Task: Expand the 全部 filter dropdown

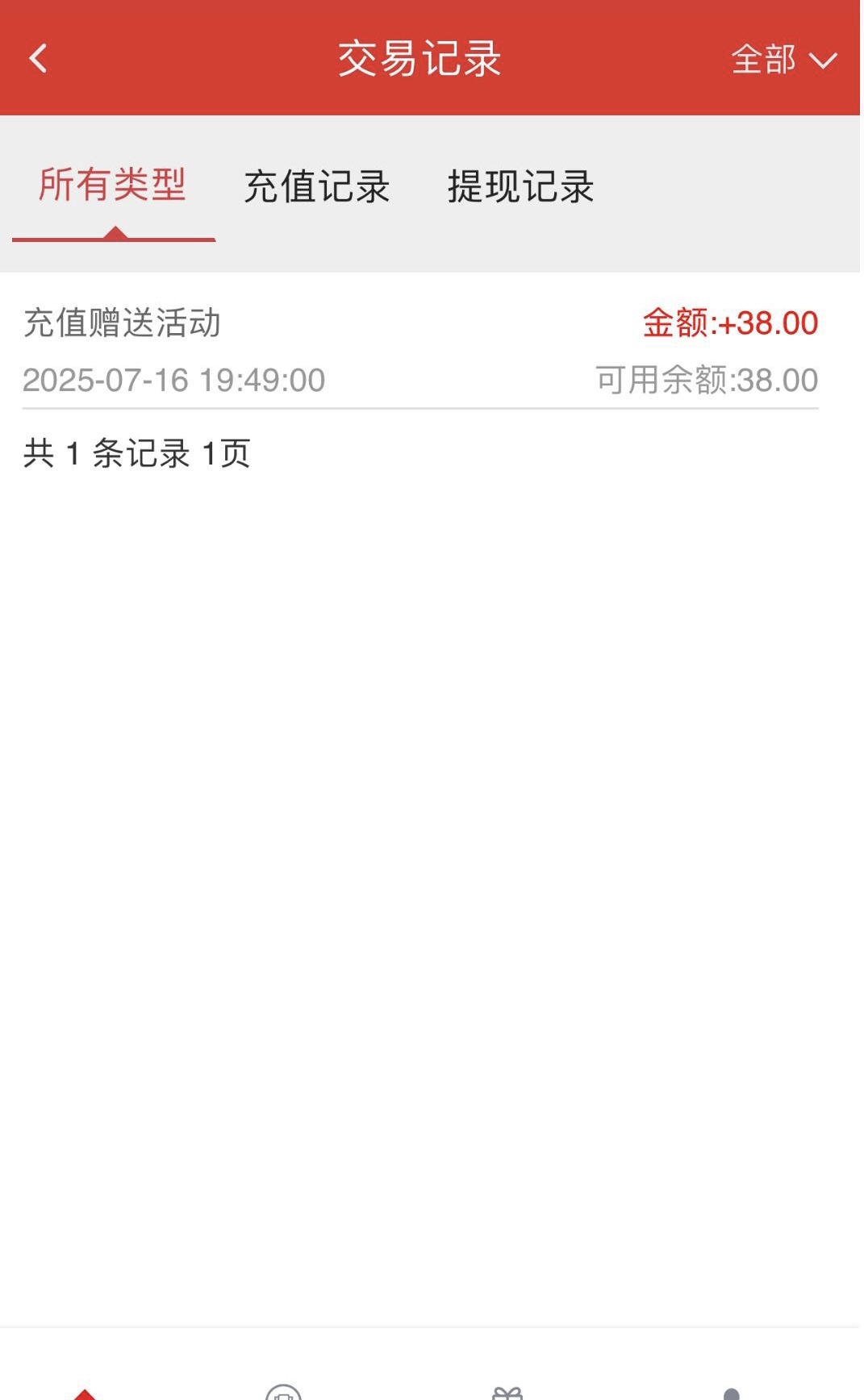Action: pyautogui.click(x=783, y=60)
